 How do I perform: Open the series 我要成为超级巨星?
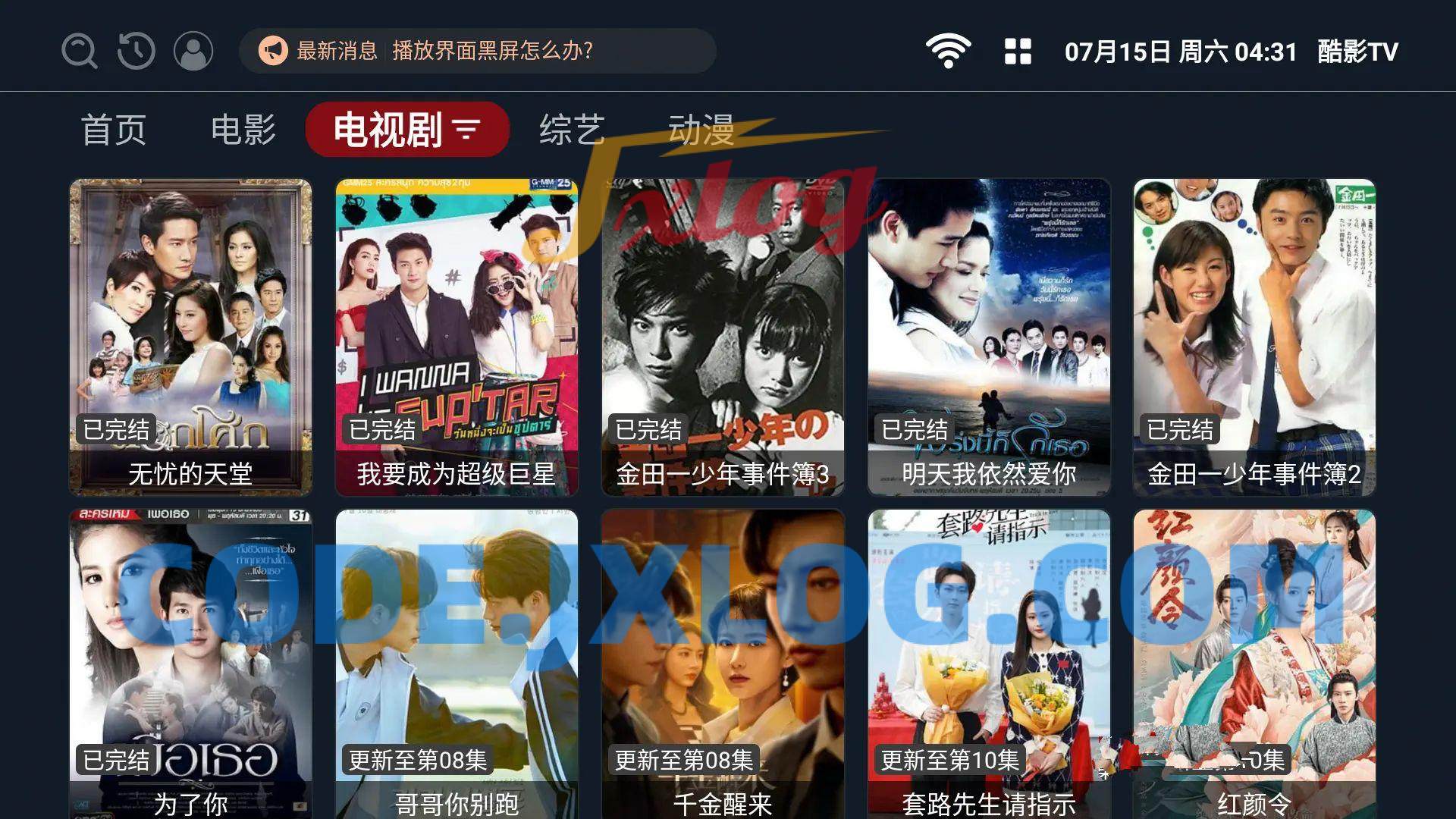(x=457, y=337)
